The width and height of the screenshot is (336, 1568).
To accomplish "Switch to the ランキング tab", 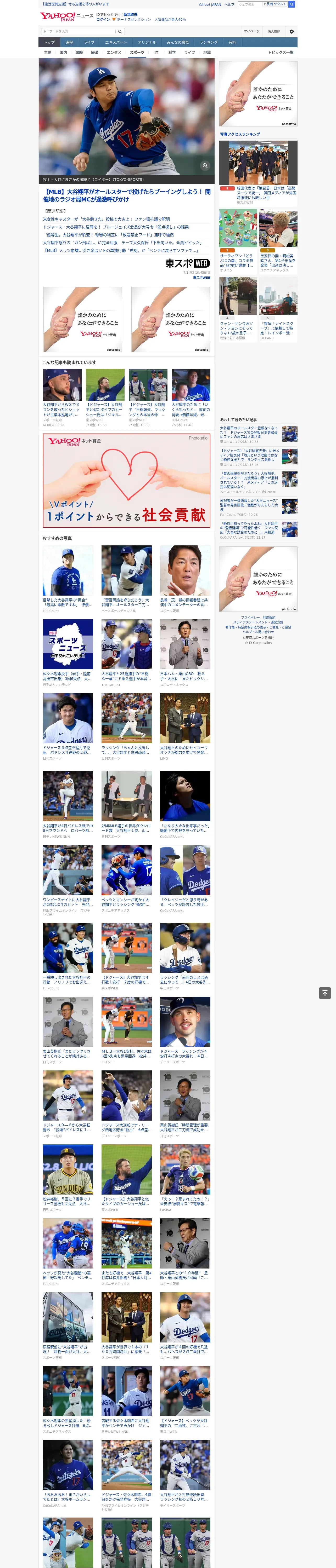I will 209,43.
